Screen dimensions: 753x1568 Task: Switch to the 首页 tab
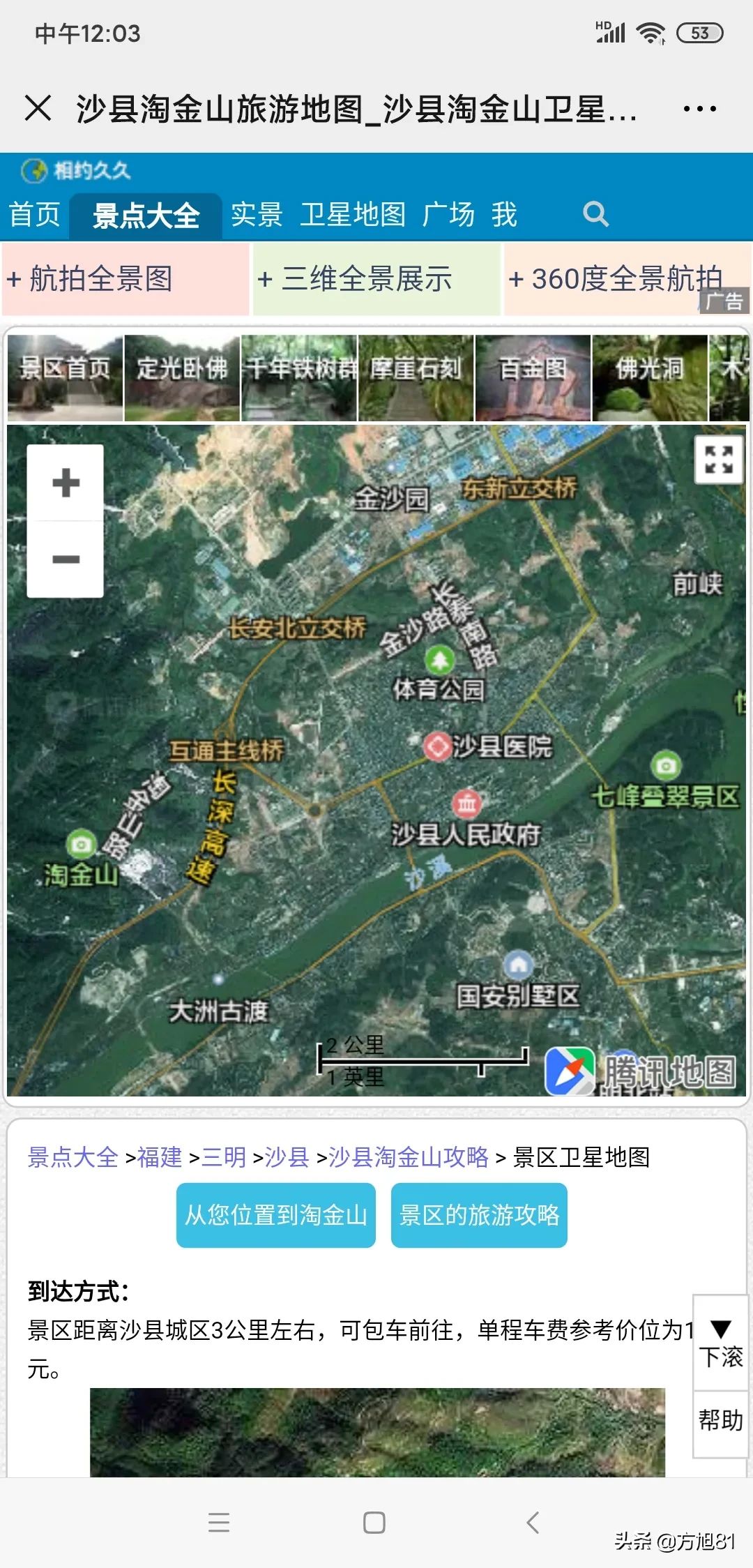coord(34,215)
